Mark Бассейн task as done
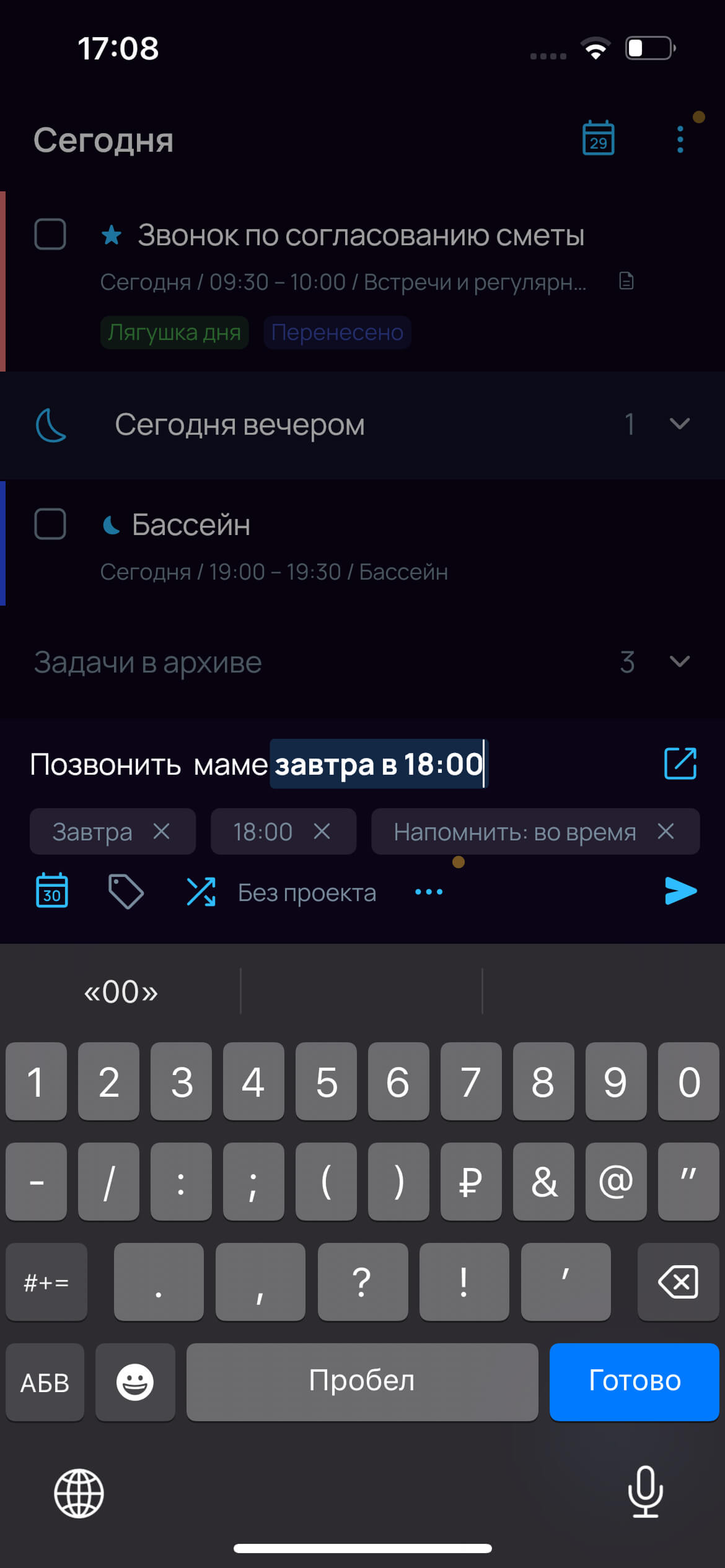This screenshot has width=725, height=1568. [x=50, y=525]
